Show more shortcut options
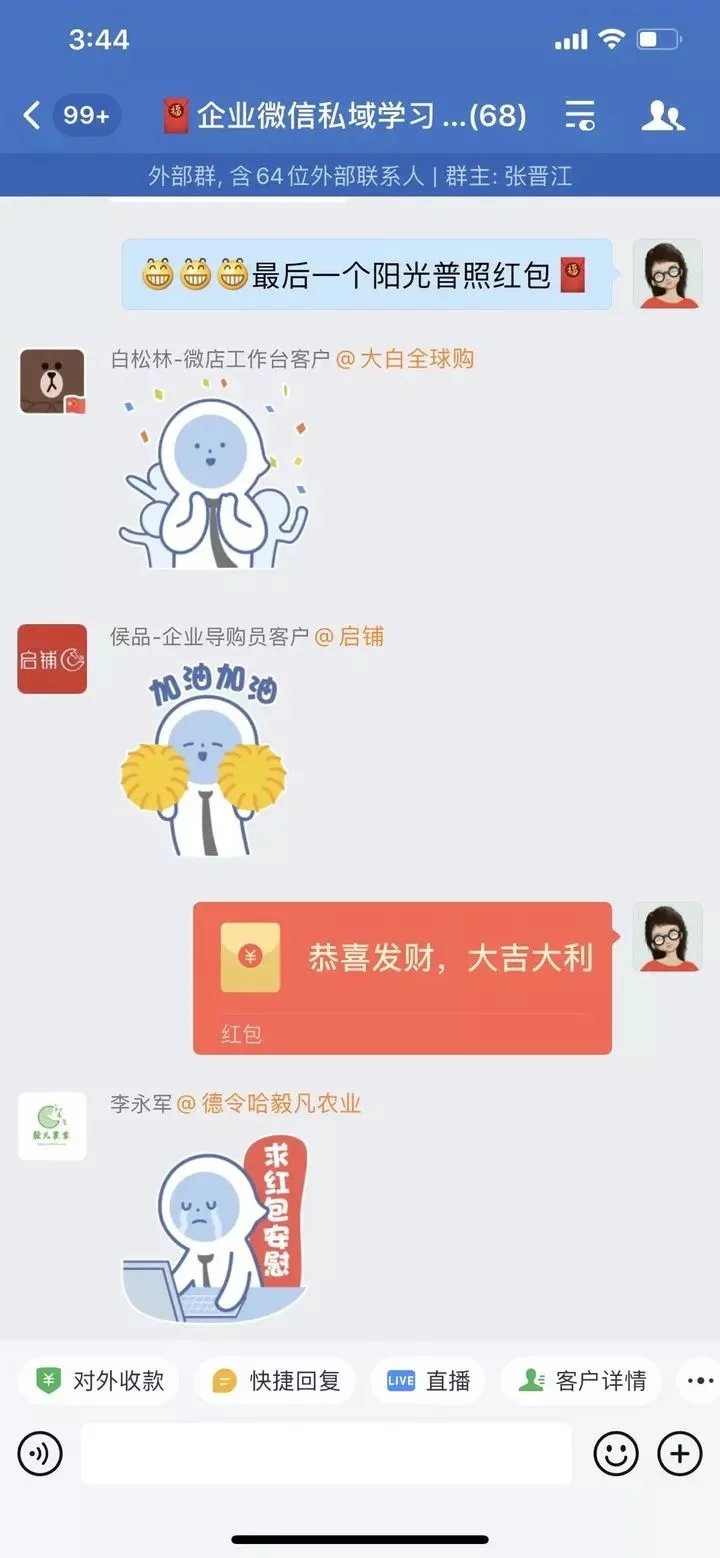The image size is (720, 1558). click(x=698, y=1381)
